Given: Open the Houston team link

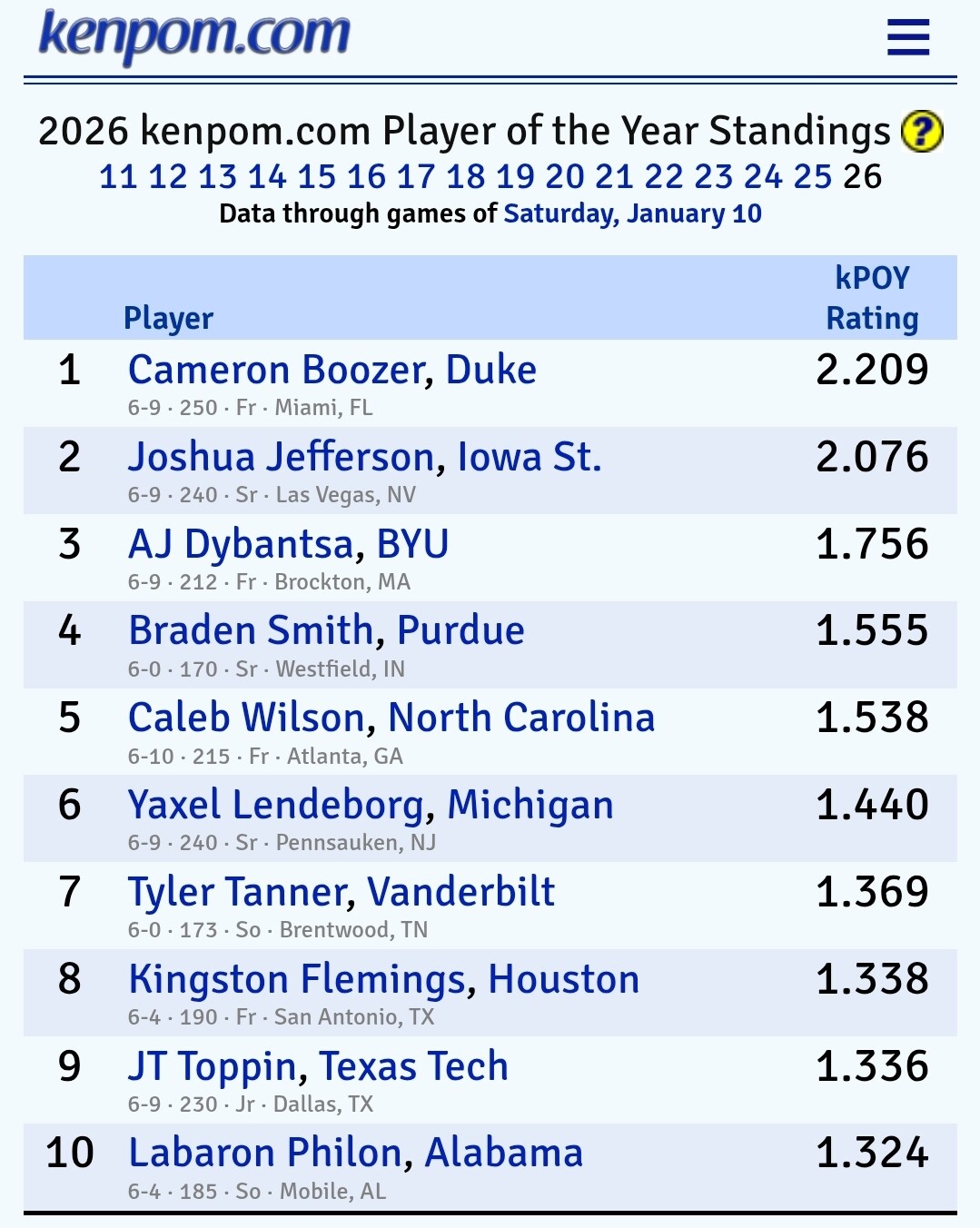Looking at the screenshot, I should [x=563, y=980].
